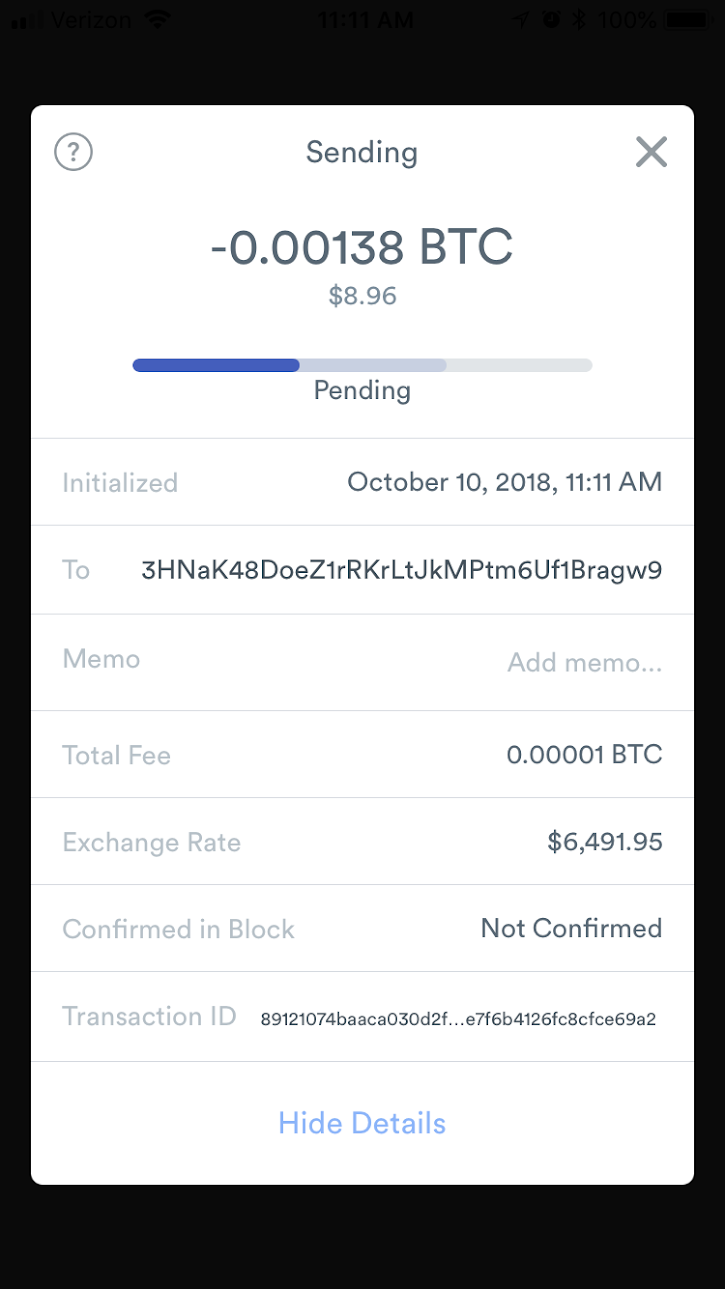Viewport: 725px width, 1289px height.
Task: Open the help question mark icon
Action: [73, 153]
